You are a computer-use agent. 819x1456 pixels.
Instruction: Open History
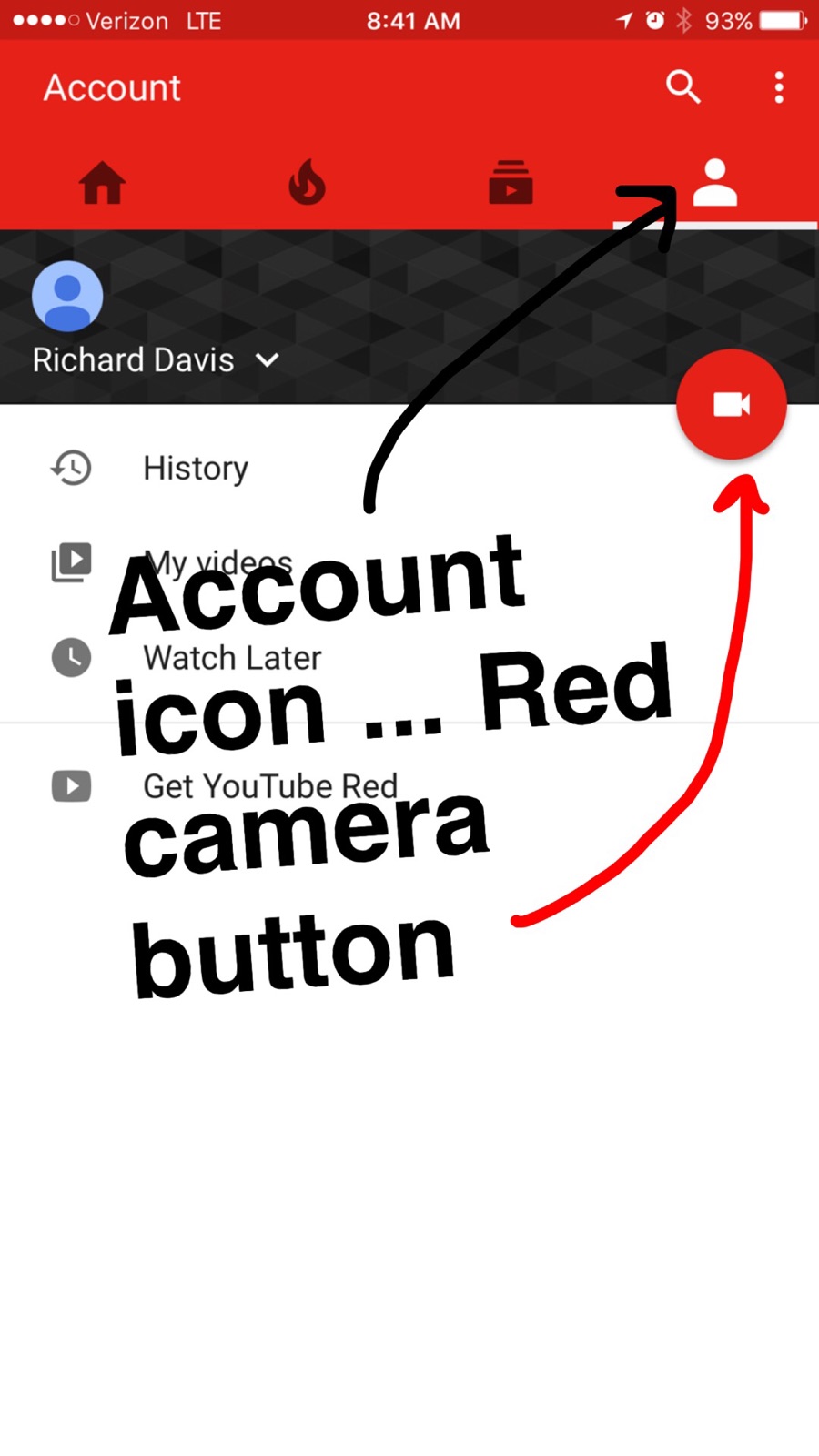click(x=195, y=468)
